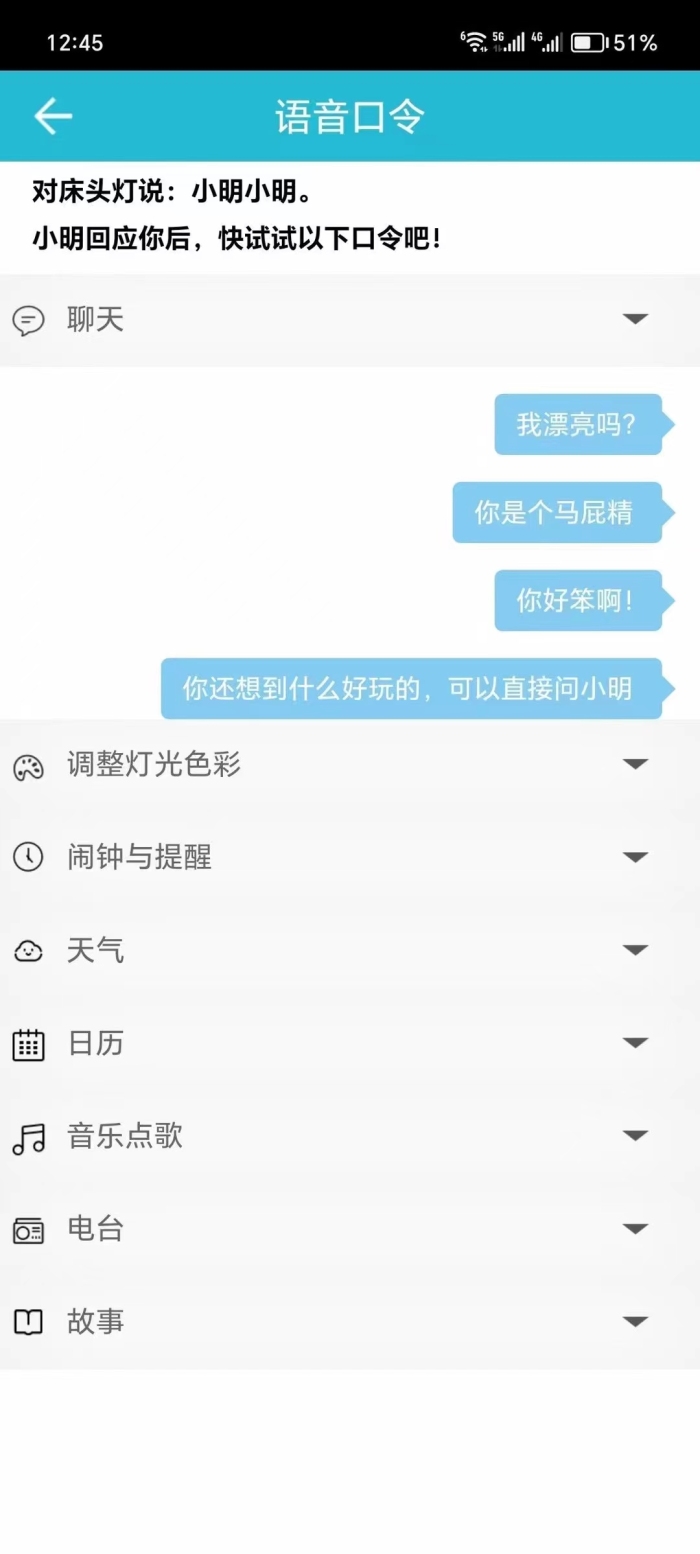Expand the 故事 section
700x1554 pixels.
point(350,1323)
